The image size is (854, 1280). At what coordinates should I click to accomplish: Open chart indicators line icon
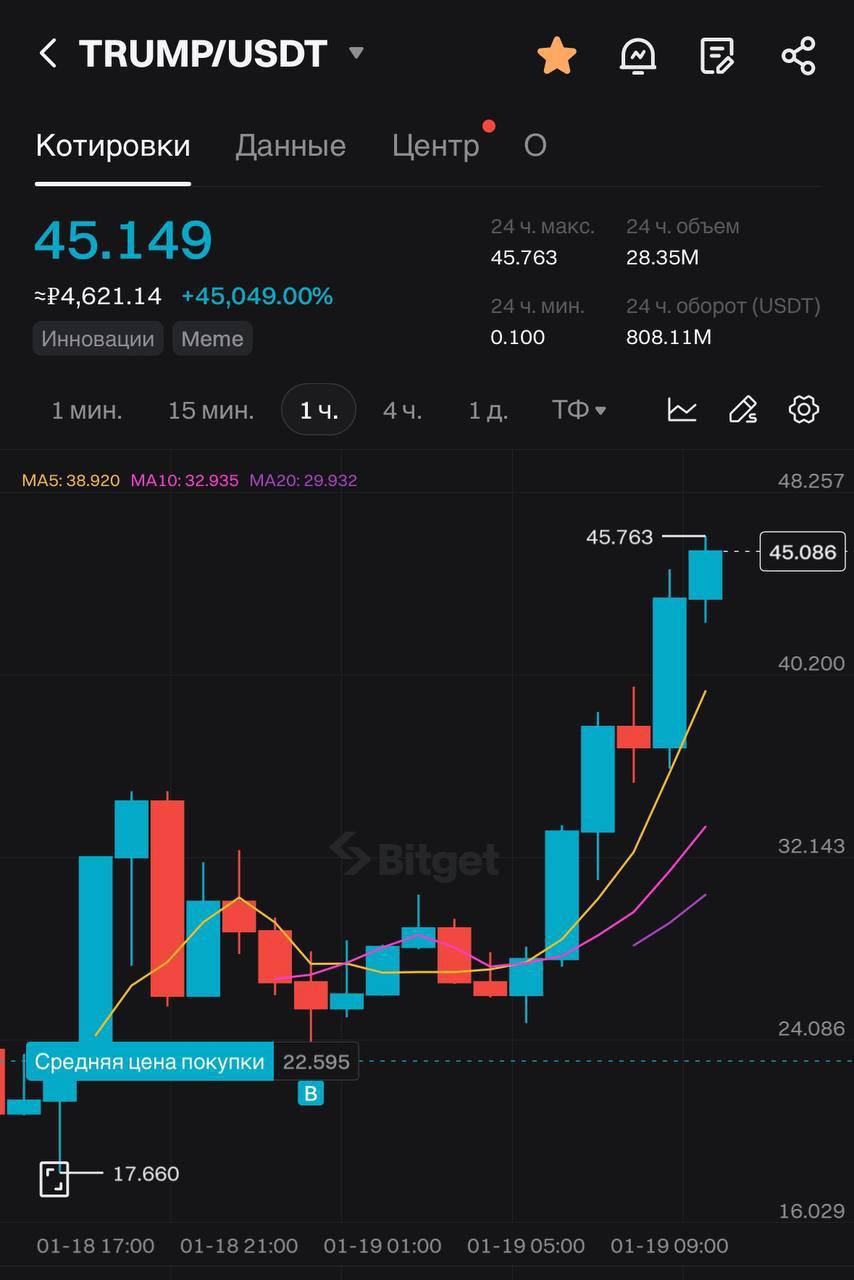click(682, 410)
